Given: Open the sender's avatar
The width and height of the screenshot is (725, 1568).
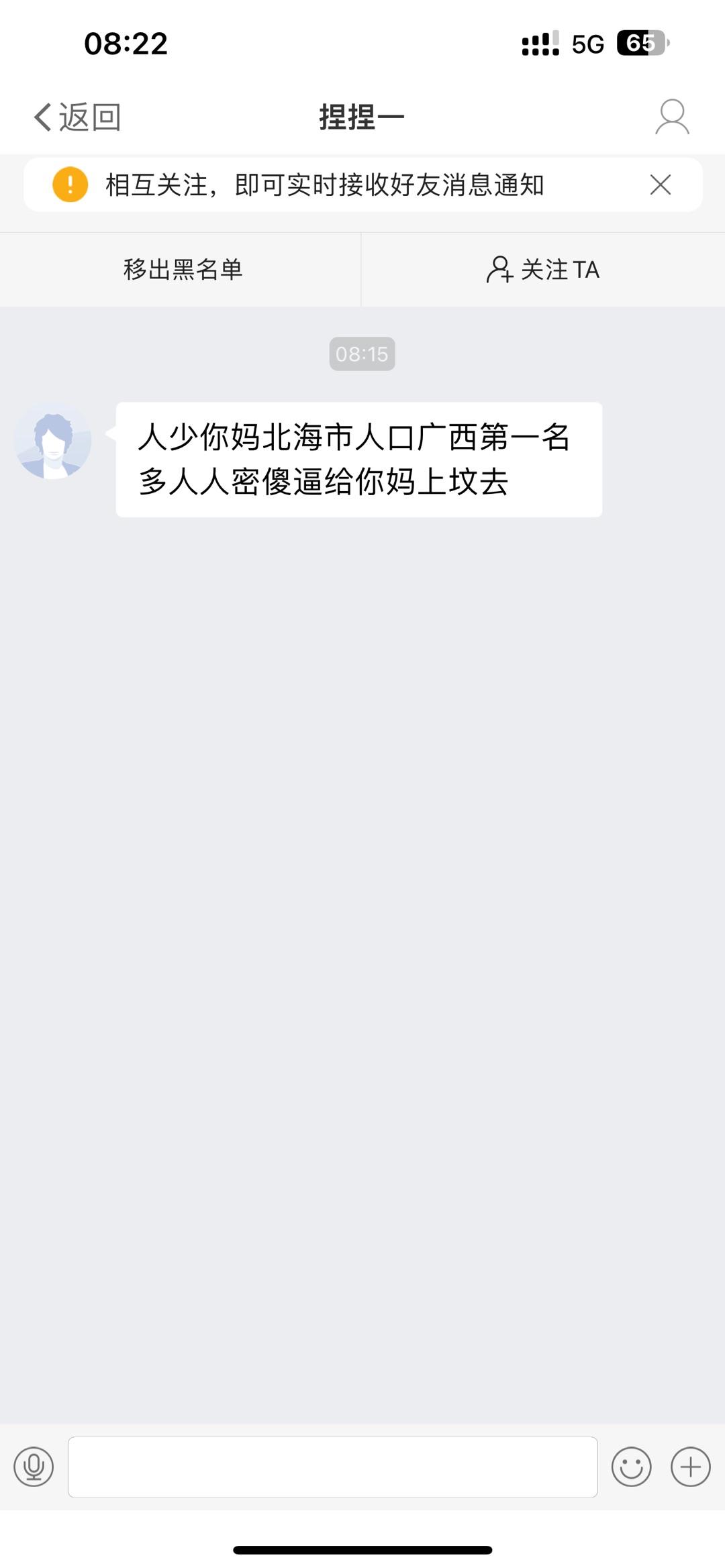Looking at the screenshot, I should [53, 441].
